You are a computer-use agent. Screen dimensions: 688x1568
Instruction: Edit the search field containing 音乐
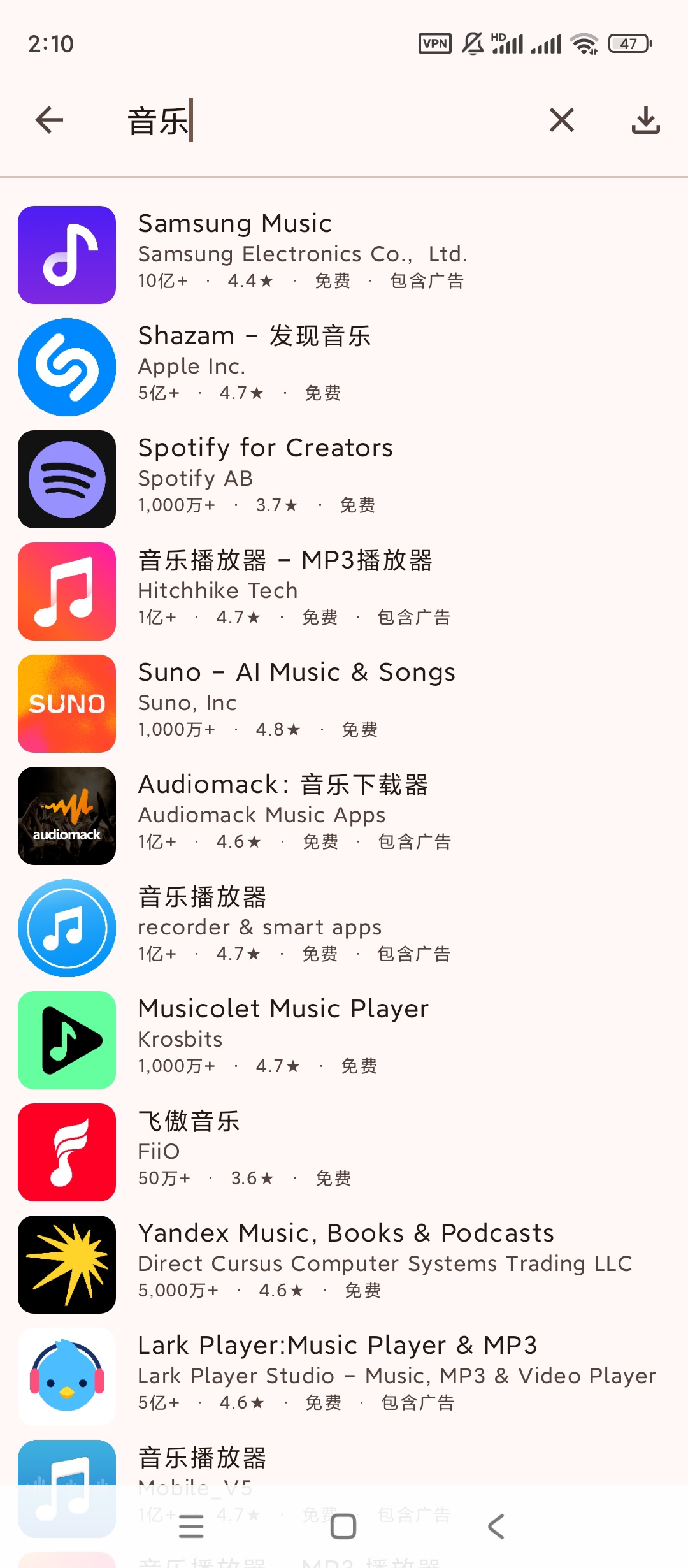click(x=319, y=121)
